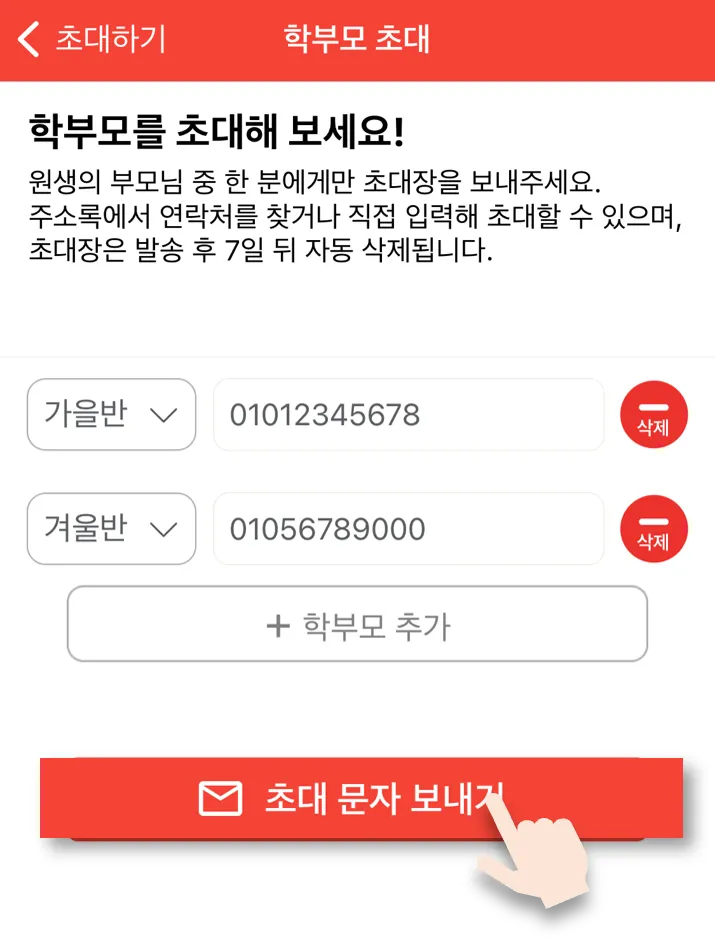Open the 가을반 class dropdown

pyautogui.click(x=111, y=414)
